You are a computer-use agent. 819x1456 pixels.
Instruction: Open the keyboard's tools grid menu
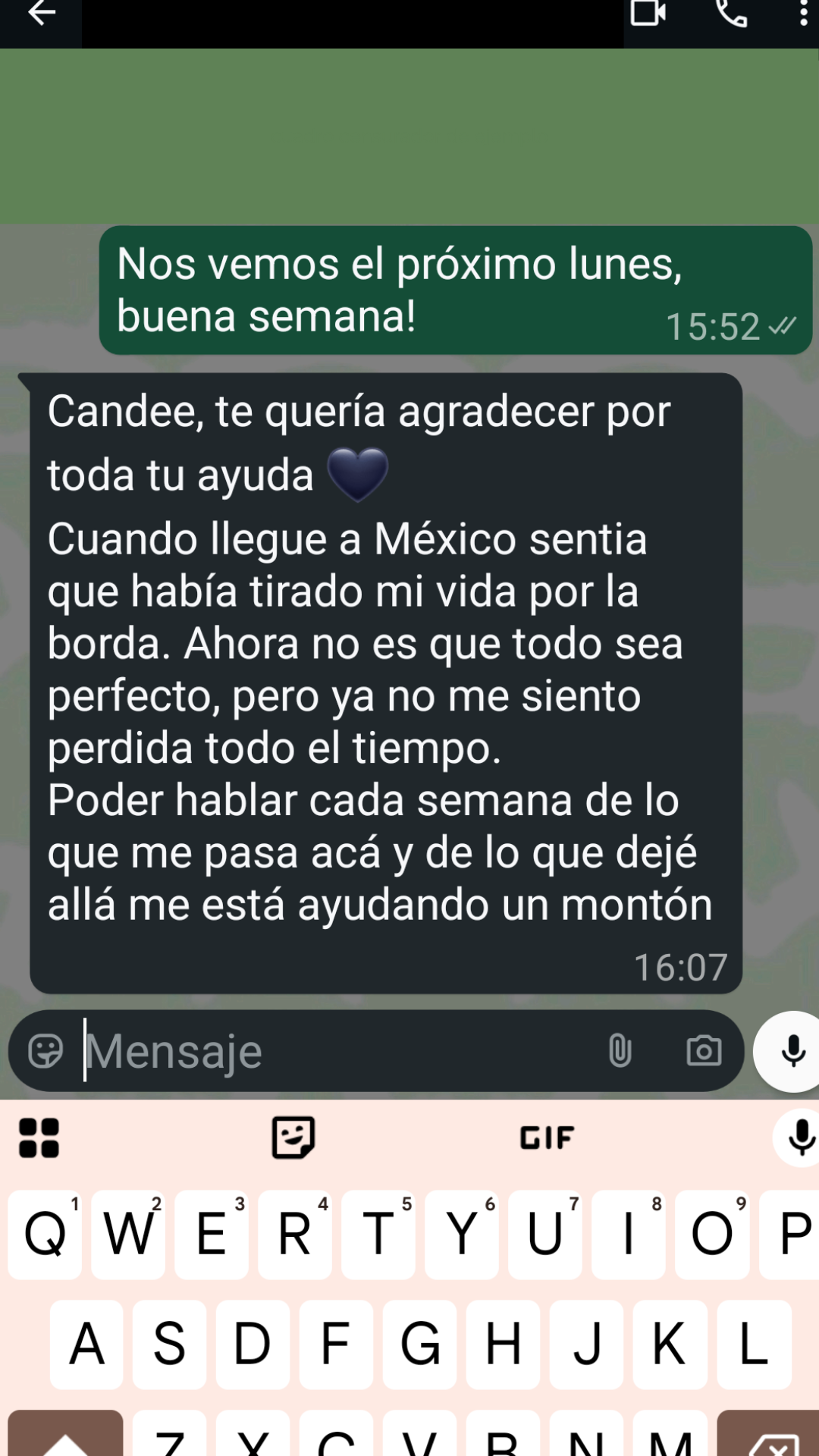click(39, 1137)
